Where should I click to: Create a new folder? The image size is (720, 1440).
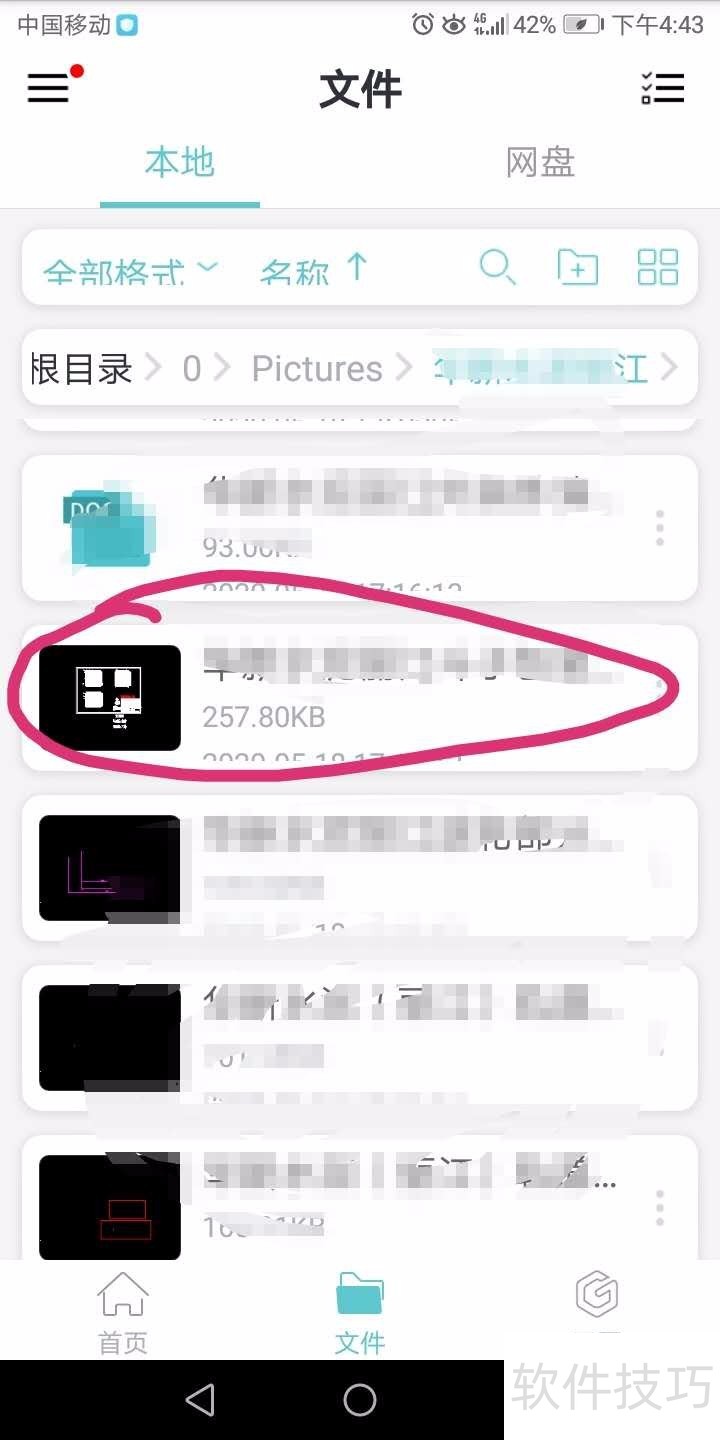point(577,268)
